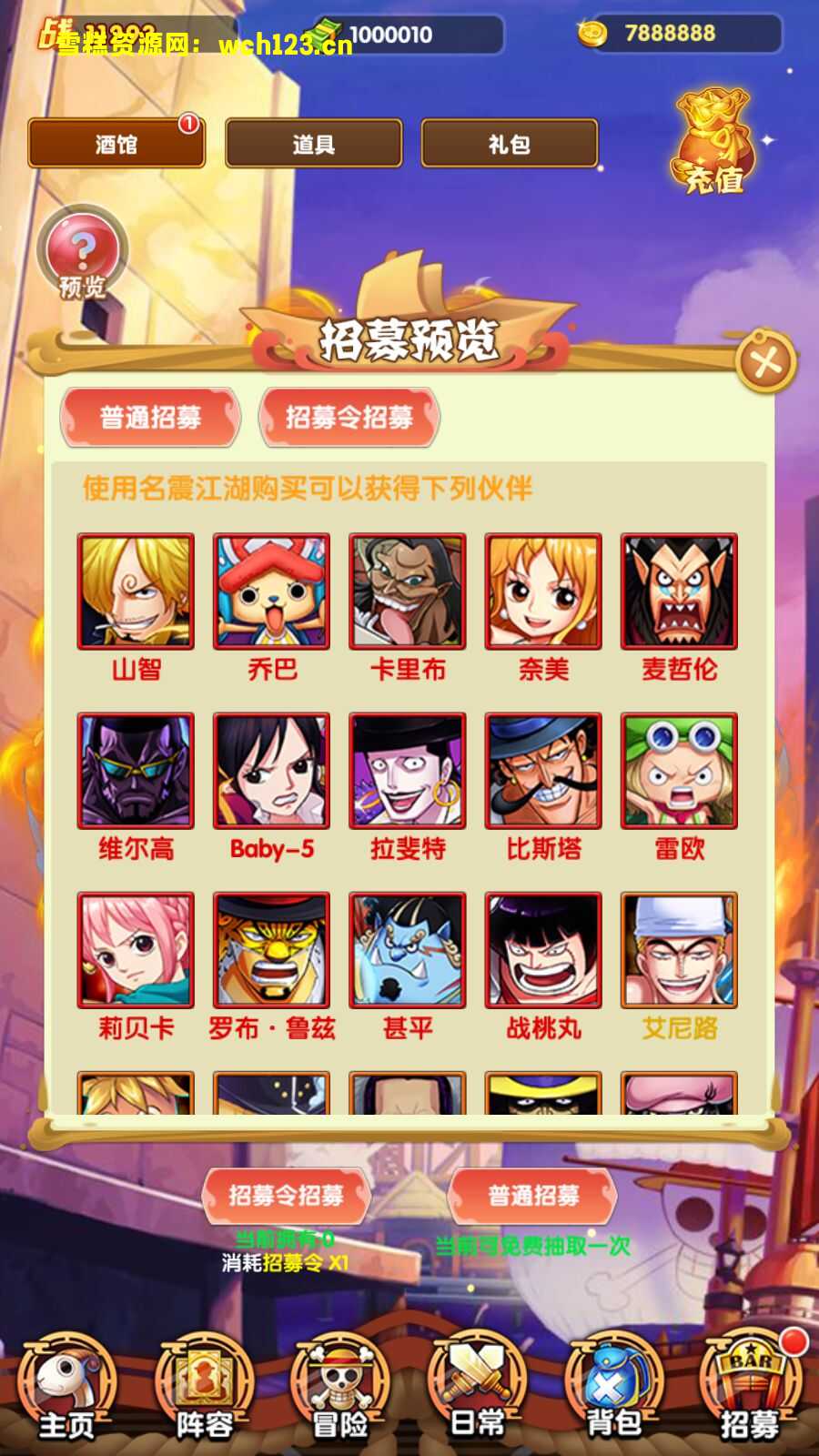Close the 招募预览 dialog
Image resolution: width=819 pixels, height=1456 pixels.
tap(765, 363)
